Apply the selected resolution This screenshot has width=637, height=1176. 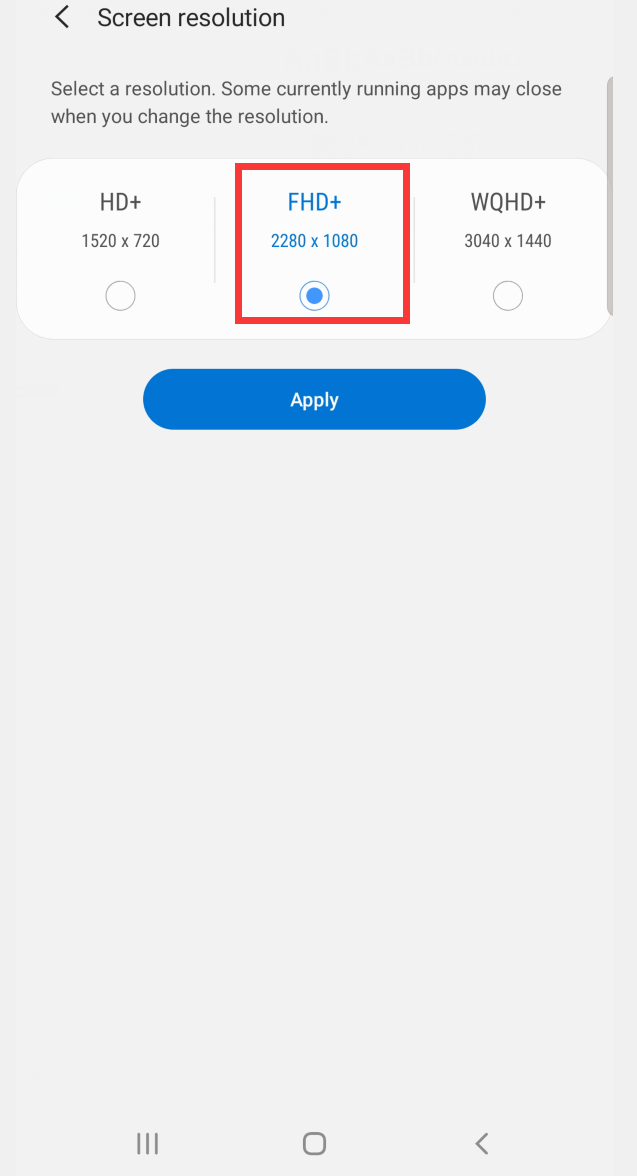click(x=314, y=400)
